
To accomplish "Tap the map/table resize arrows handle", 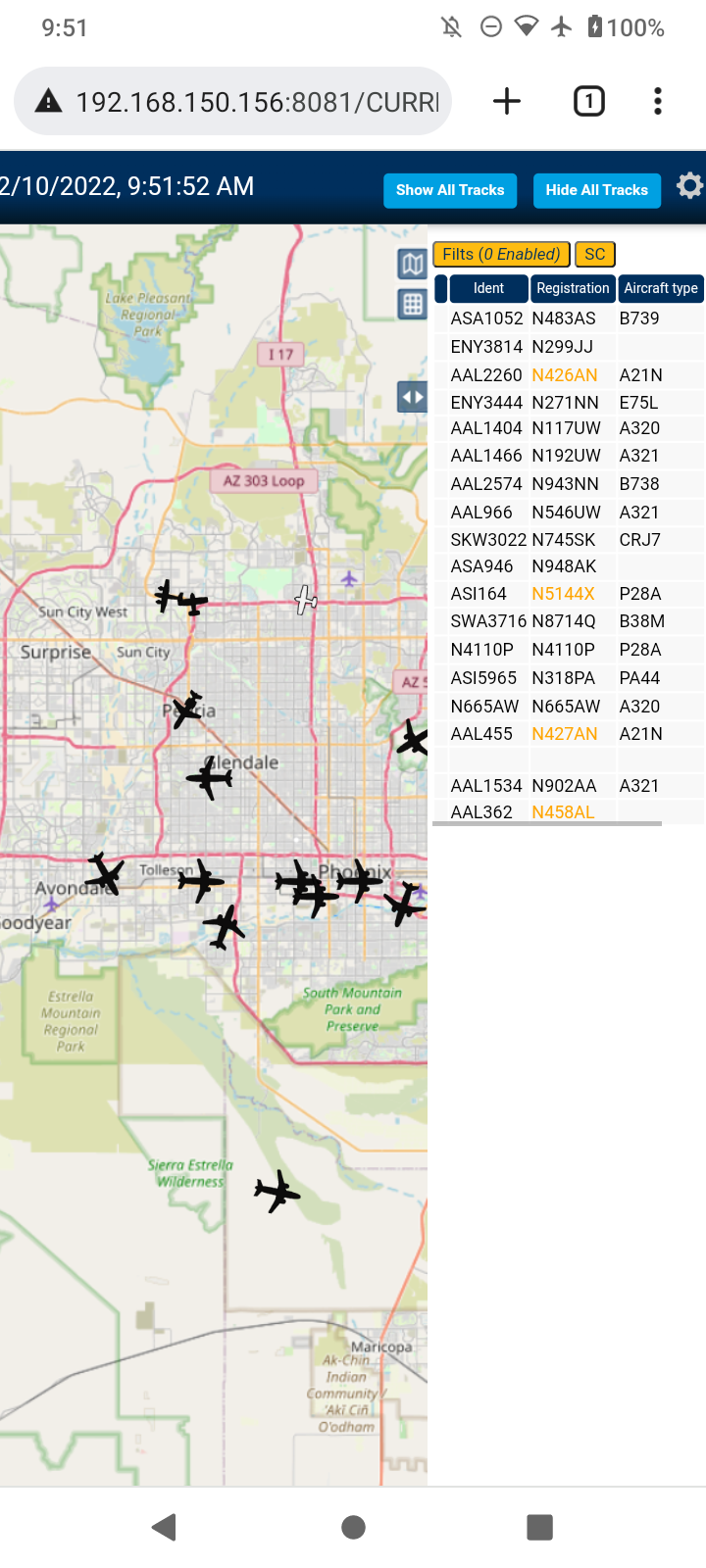I will (x=413, y=397).
